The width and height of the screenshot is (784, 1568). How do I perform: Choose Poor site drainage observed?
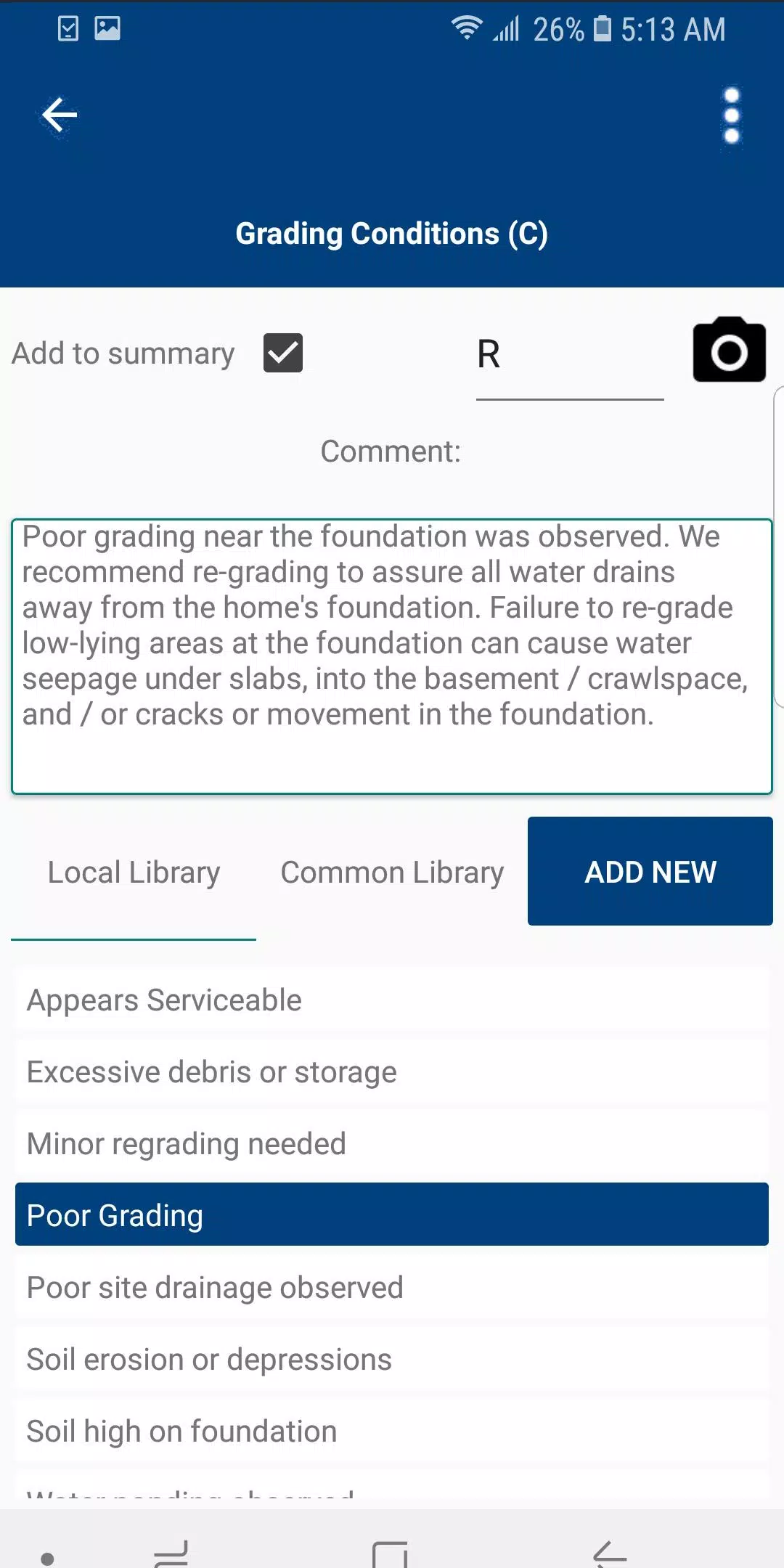point(392,1288)
